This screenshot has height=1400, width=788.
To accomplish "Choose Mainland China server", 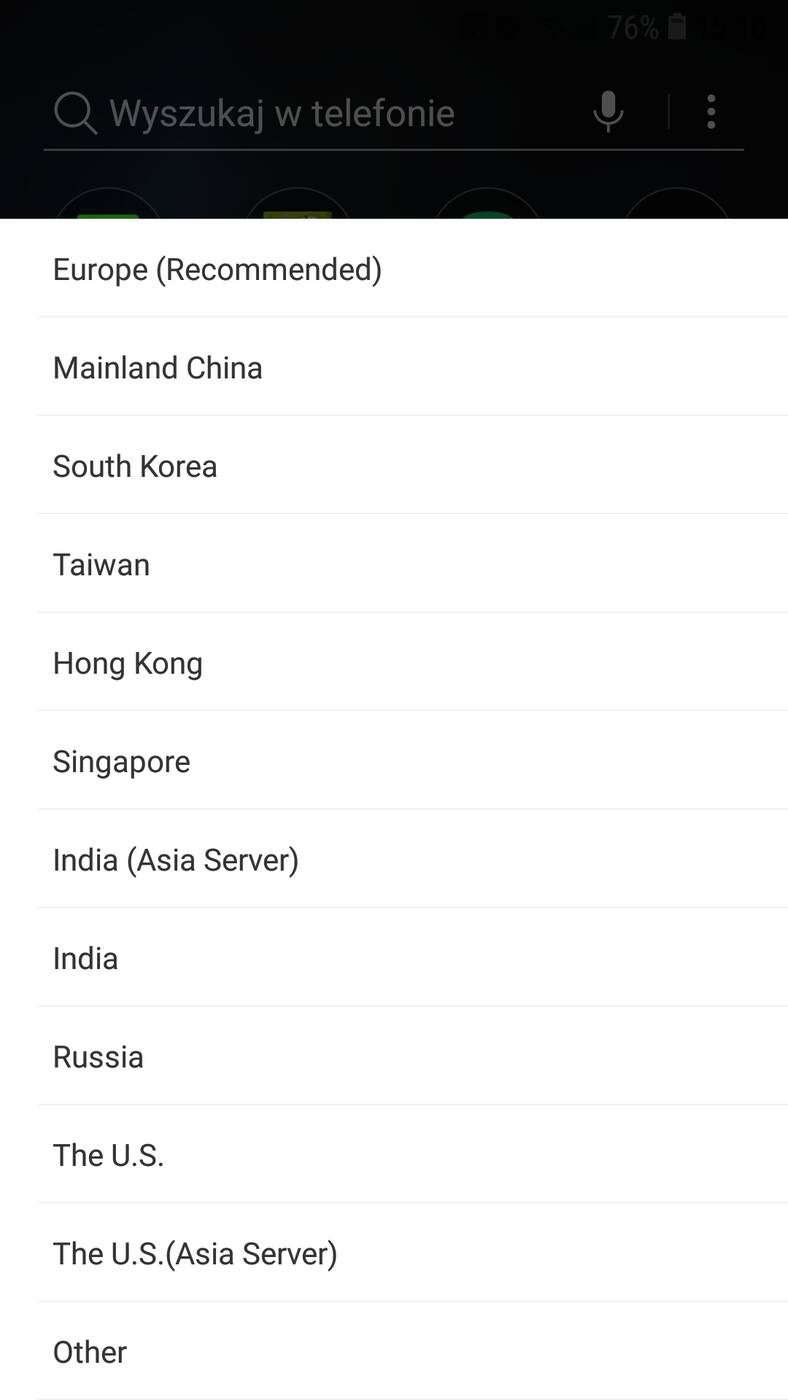I will pyautogui.click(x=158, y=368).
